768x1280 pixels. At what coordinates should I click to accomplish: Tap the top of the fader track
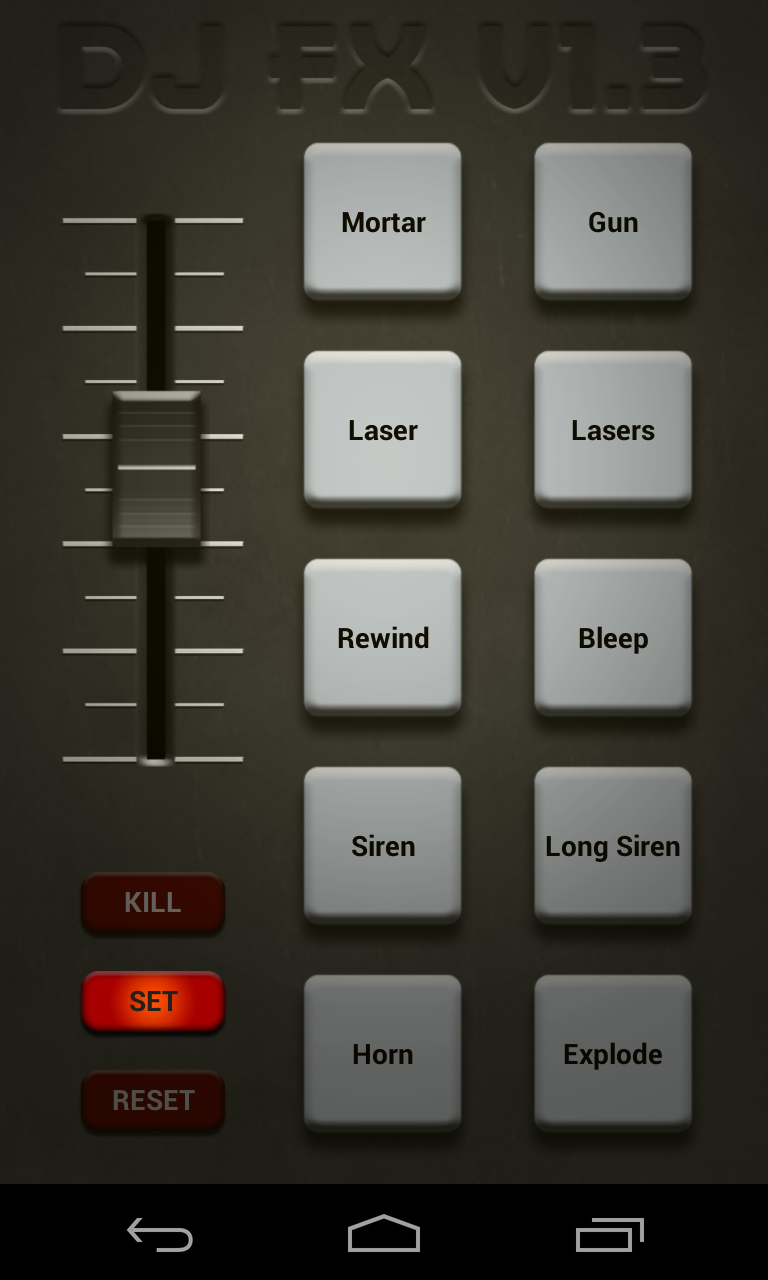(x=156, y=224)
